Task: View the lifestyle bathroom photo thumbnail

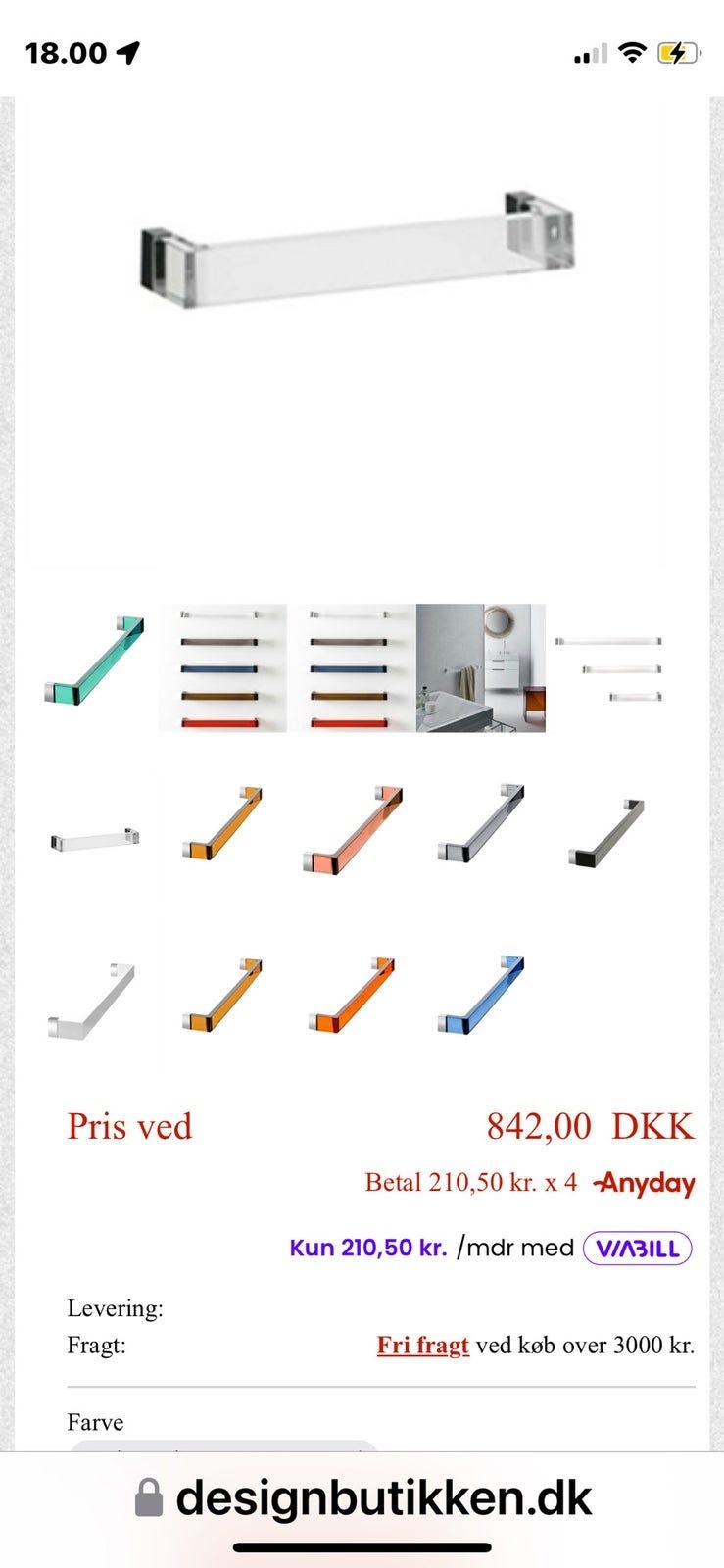Action: pos(481,667)
